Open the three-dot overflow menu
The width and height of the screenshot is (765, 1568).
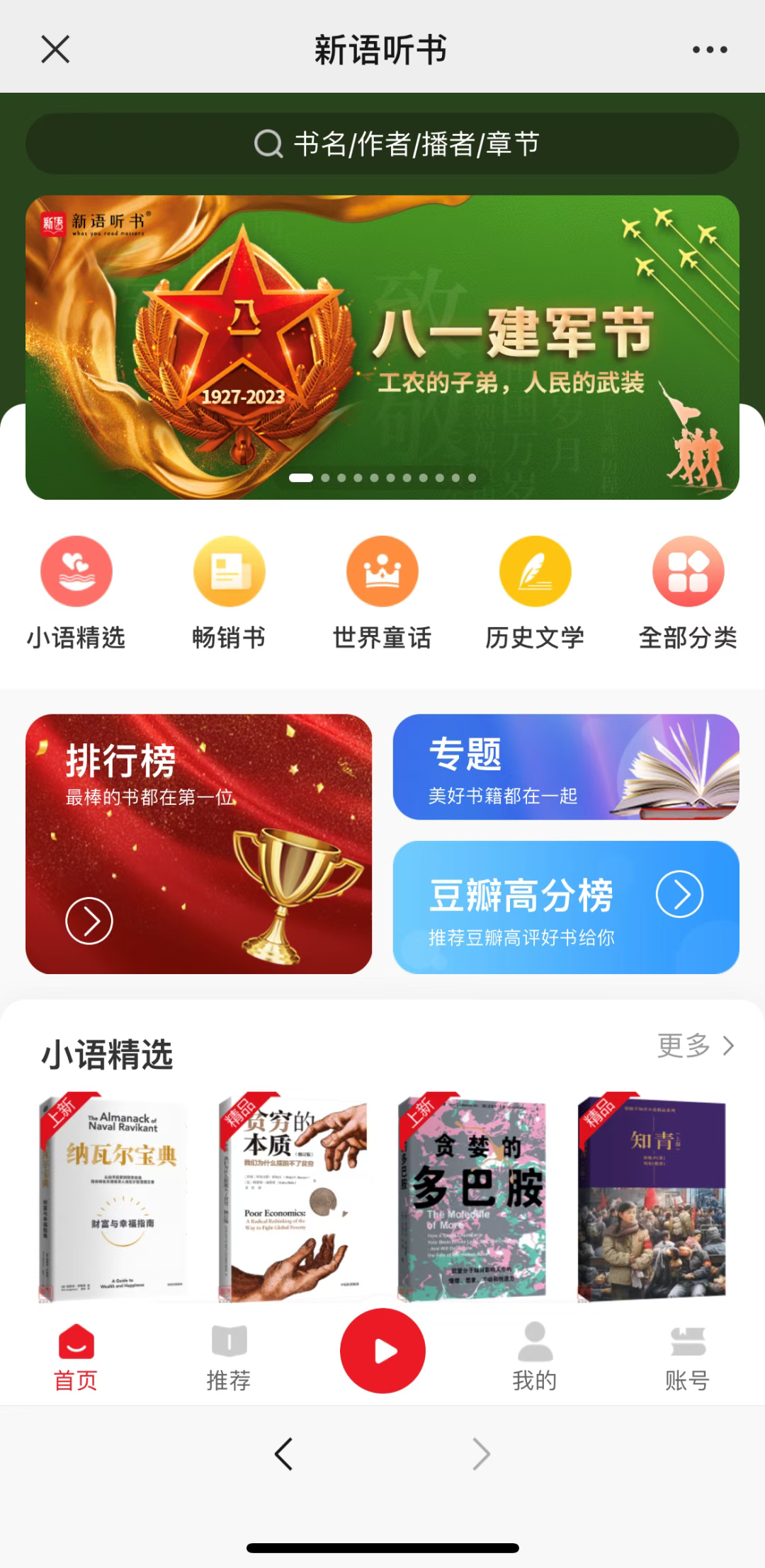tap(709, 50)
